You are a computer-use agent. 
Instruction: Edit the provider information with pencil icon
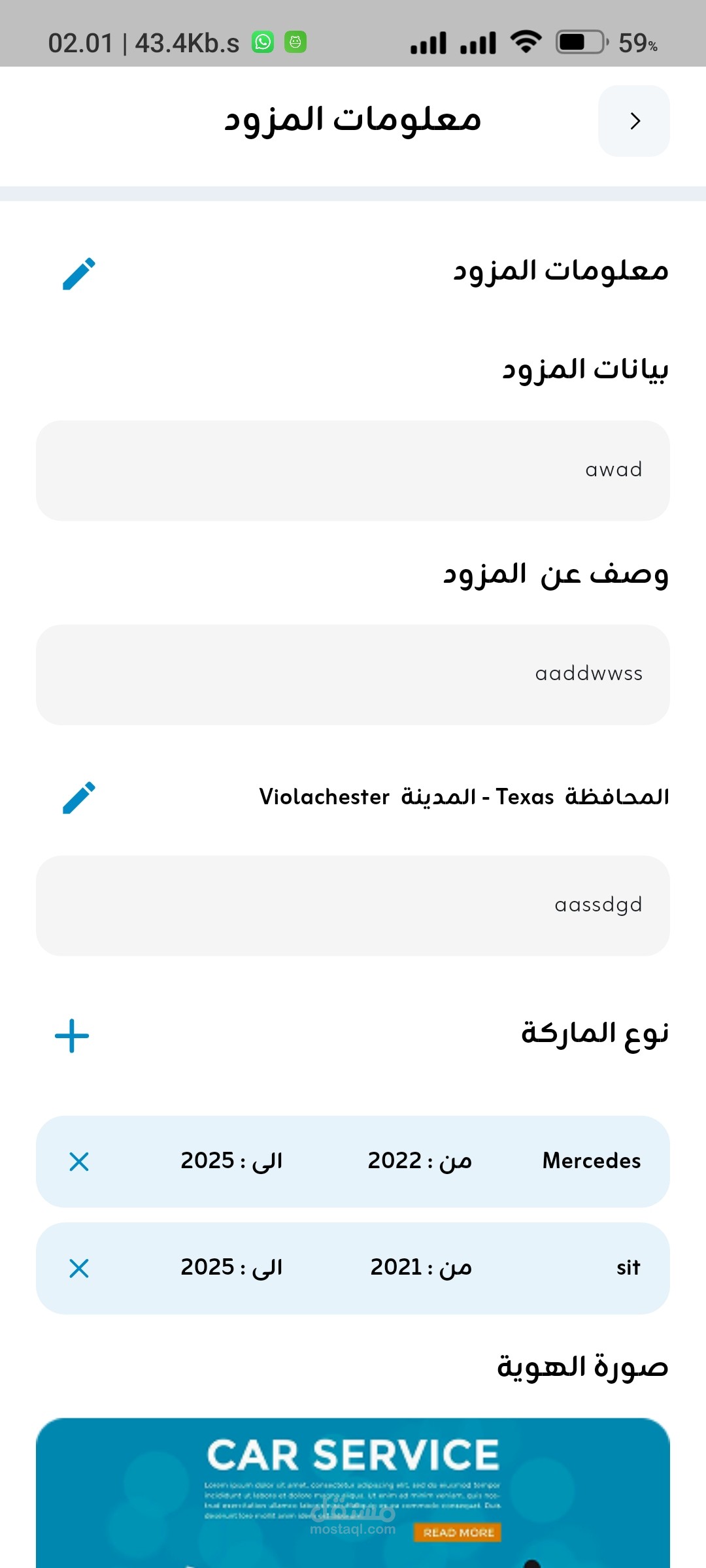tap(78, 274)
